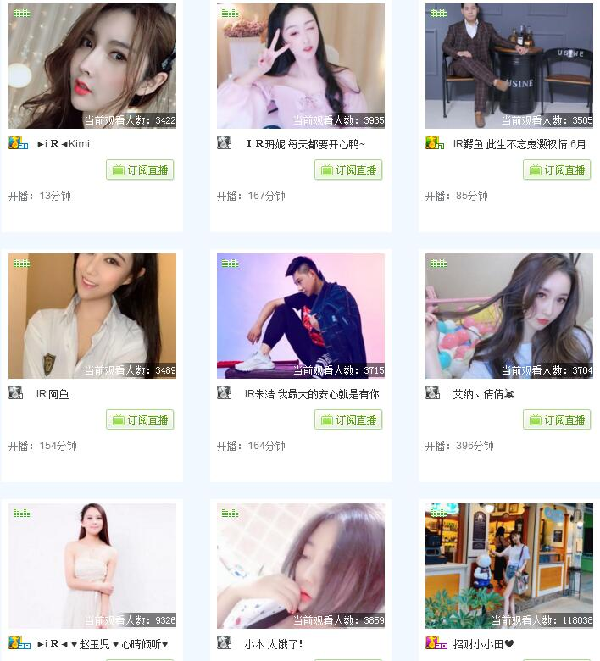Open the iR Kimi live stream
This screenshot has width=600, height=661.
[x=92, y=66]
